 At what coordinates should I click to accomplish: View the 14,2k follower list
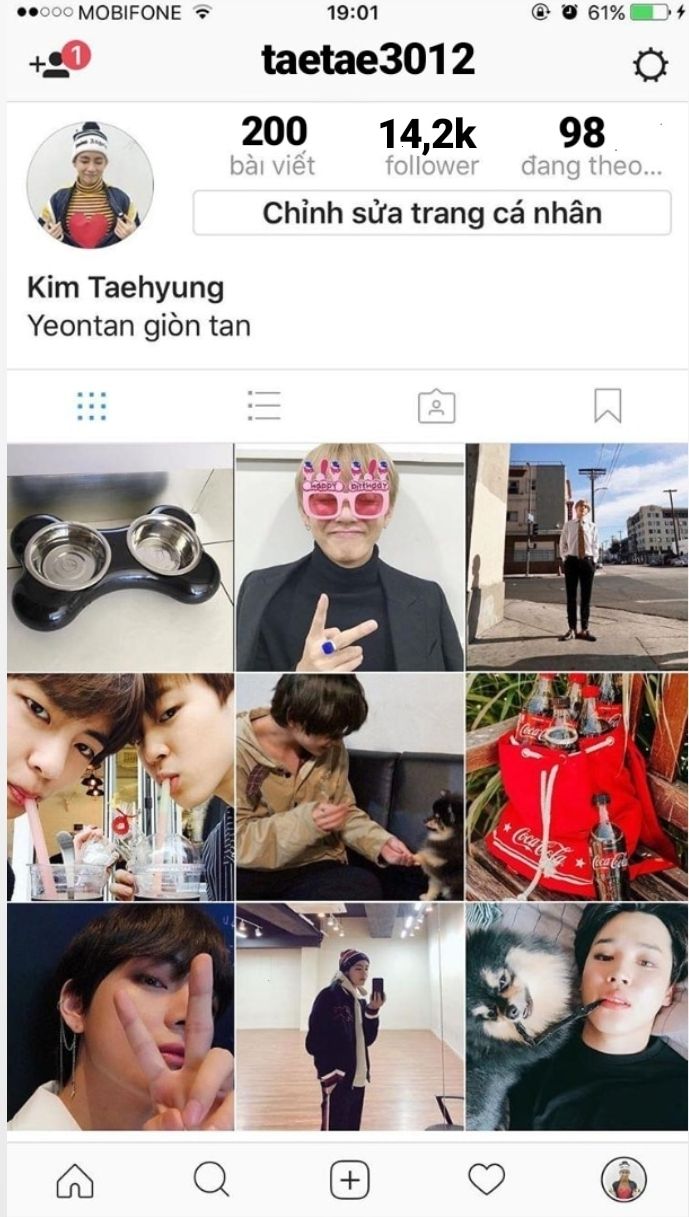430,147
